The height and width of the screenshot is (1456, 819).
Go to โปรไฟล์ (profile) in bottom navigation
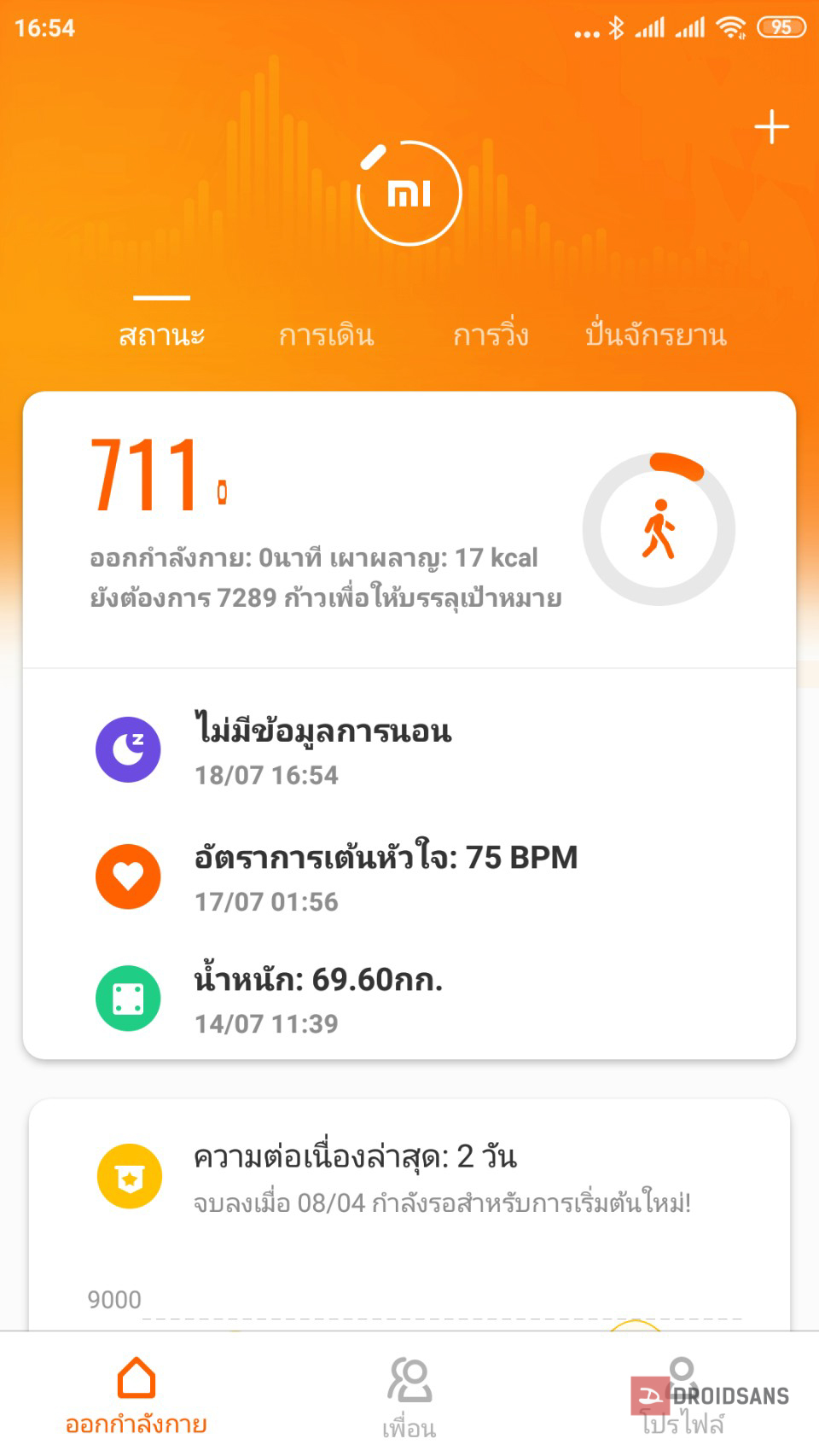tap(682, 1396)
